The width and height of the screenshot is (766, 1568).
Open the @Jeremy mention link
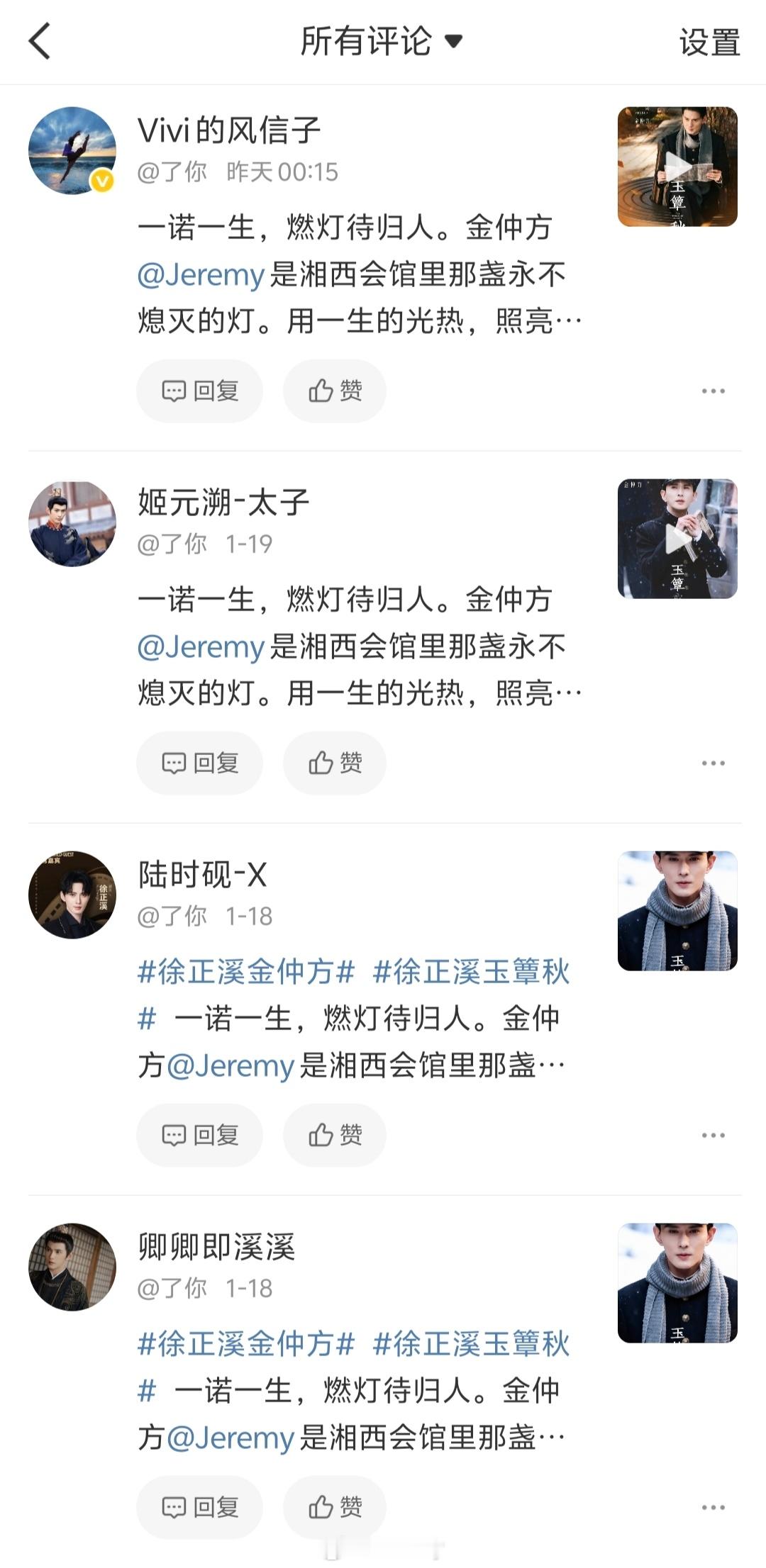[x=199, y=276]
